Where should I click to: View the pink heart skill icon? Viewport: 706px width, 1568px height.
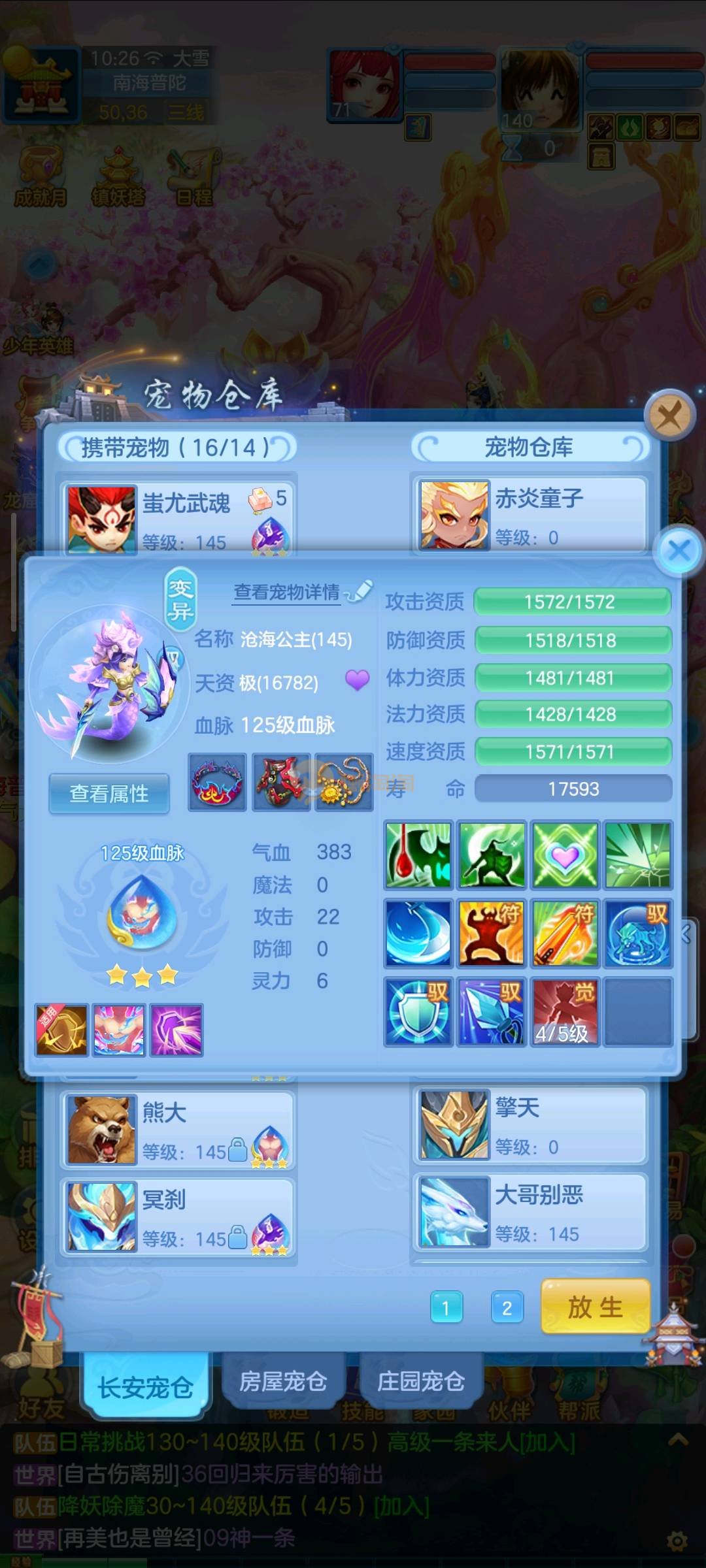(x=565, y=855)
